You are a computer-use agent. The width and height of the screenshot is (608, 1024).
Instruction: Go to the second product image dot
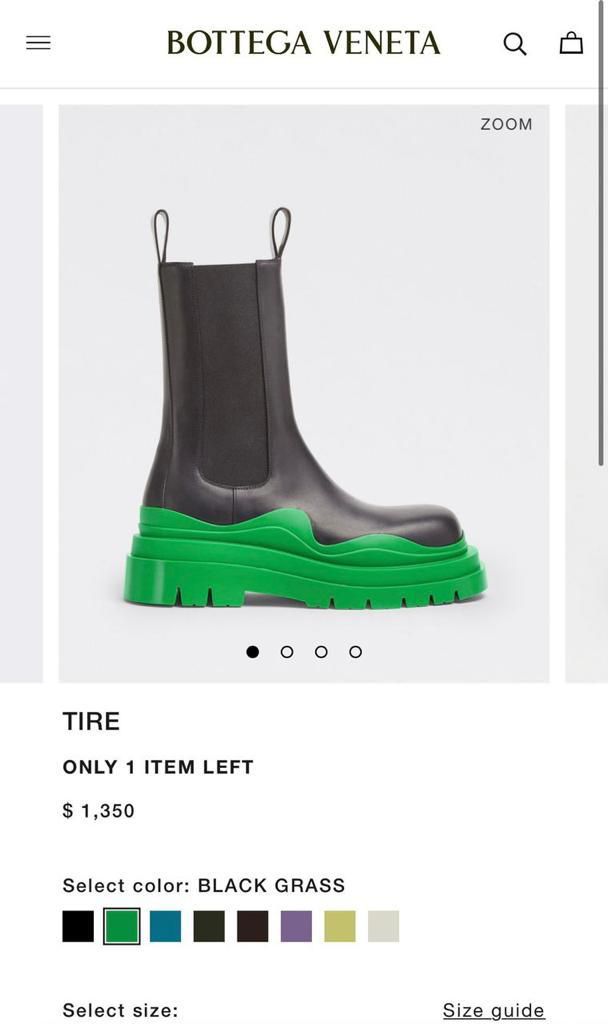coord(287,652)
